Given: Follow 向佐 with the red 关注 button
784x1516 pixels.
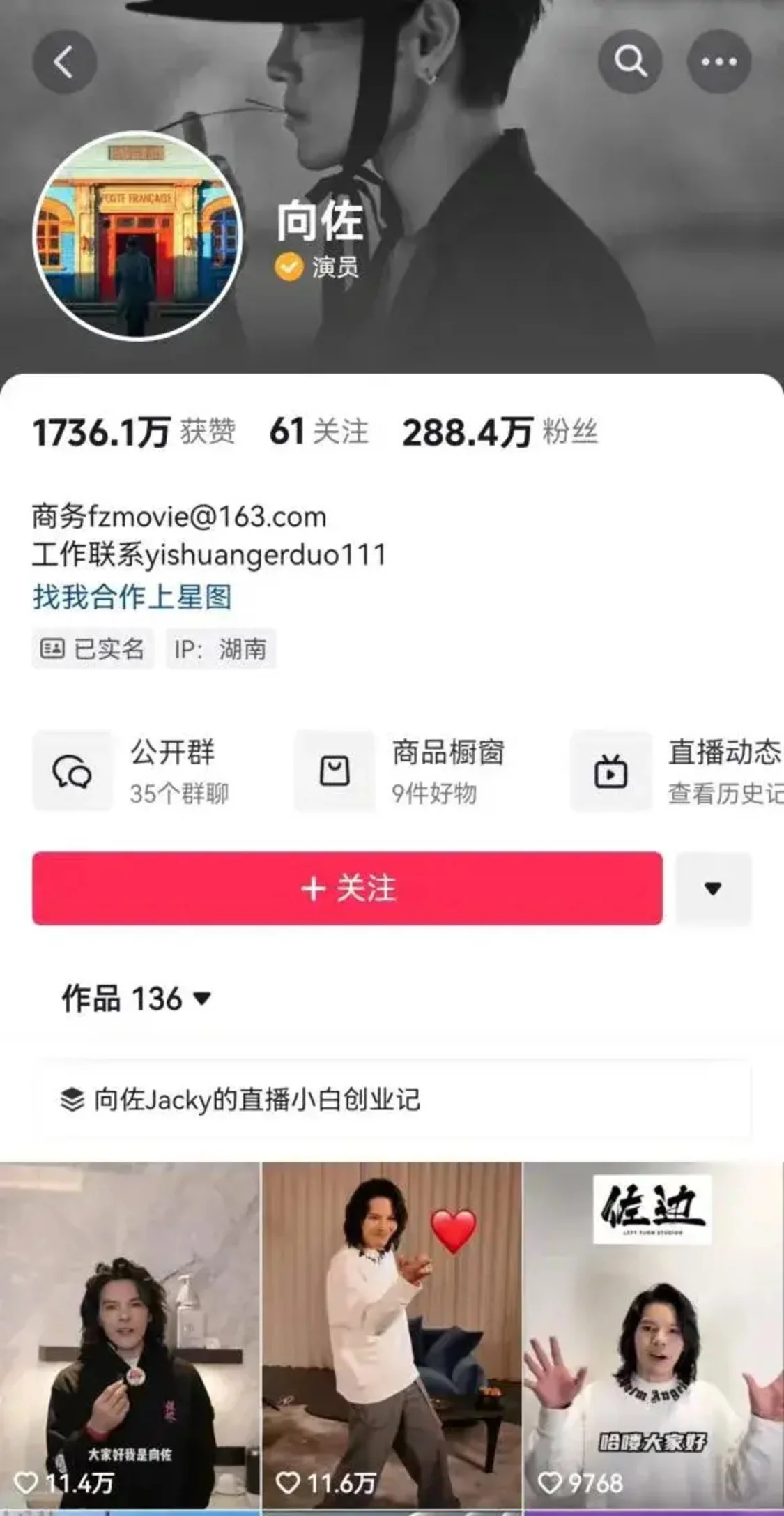Looking at the screenshot, I should tap(347, 888).
